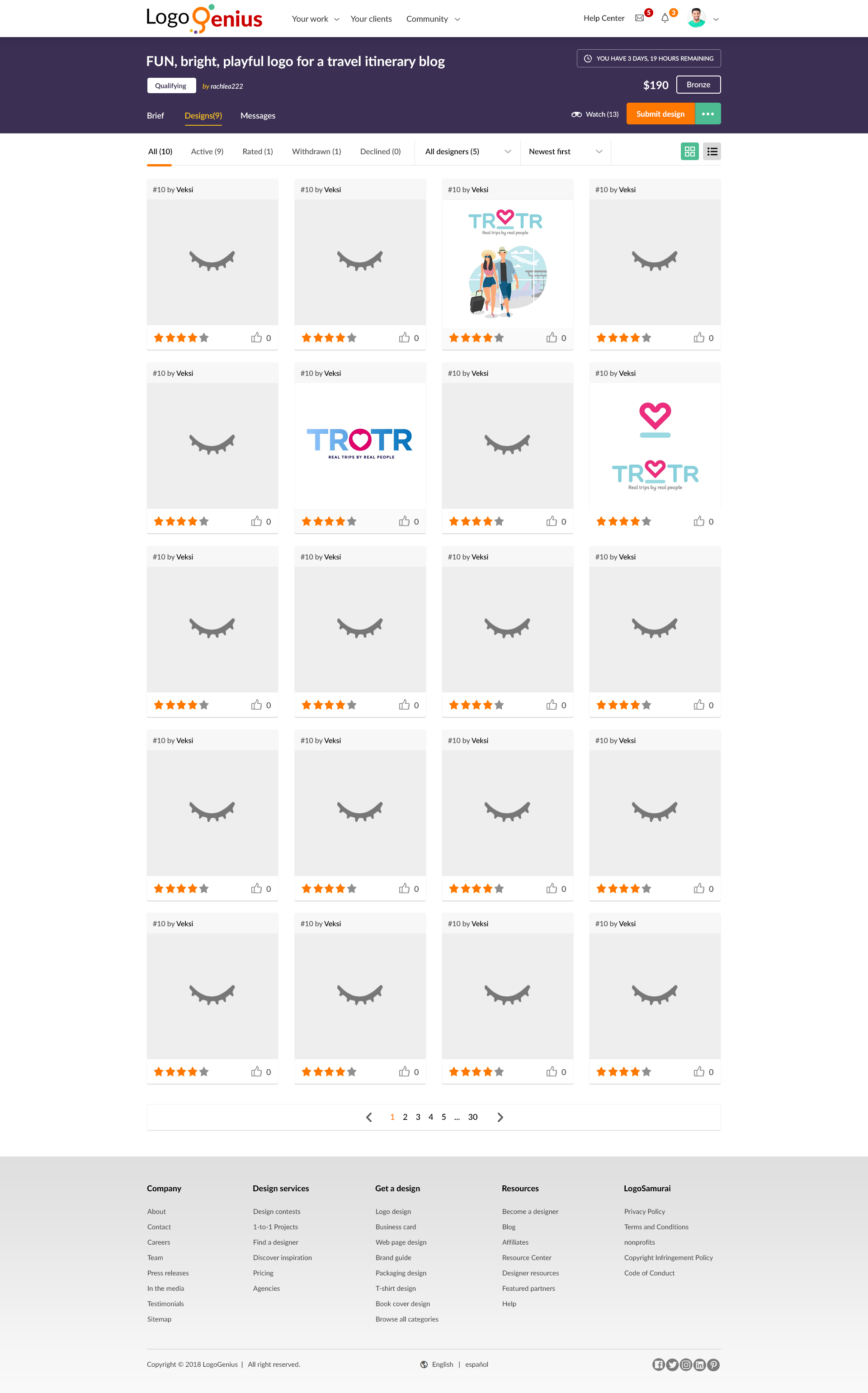This screenshot has width=868, height=1393.
Task: Filter designs by Active (9)
Action: pos(207,152)
